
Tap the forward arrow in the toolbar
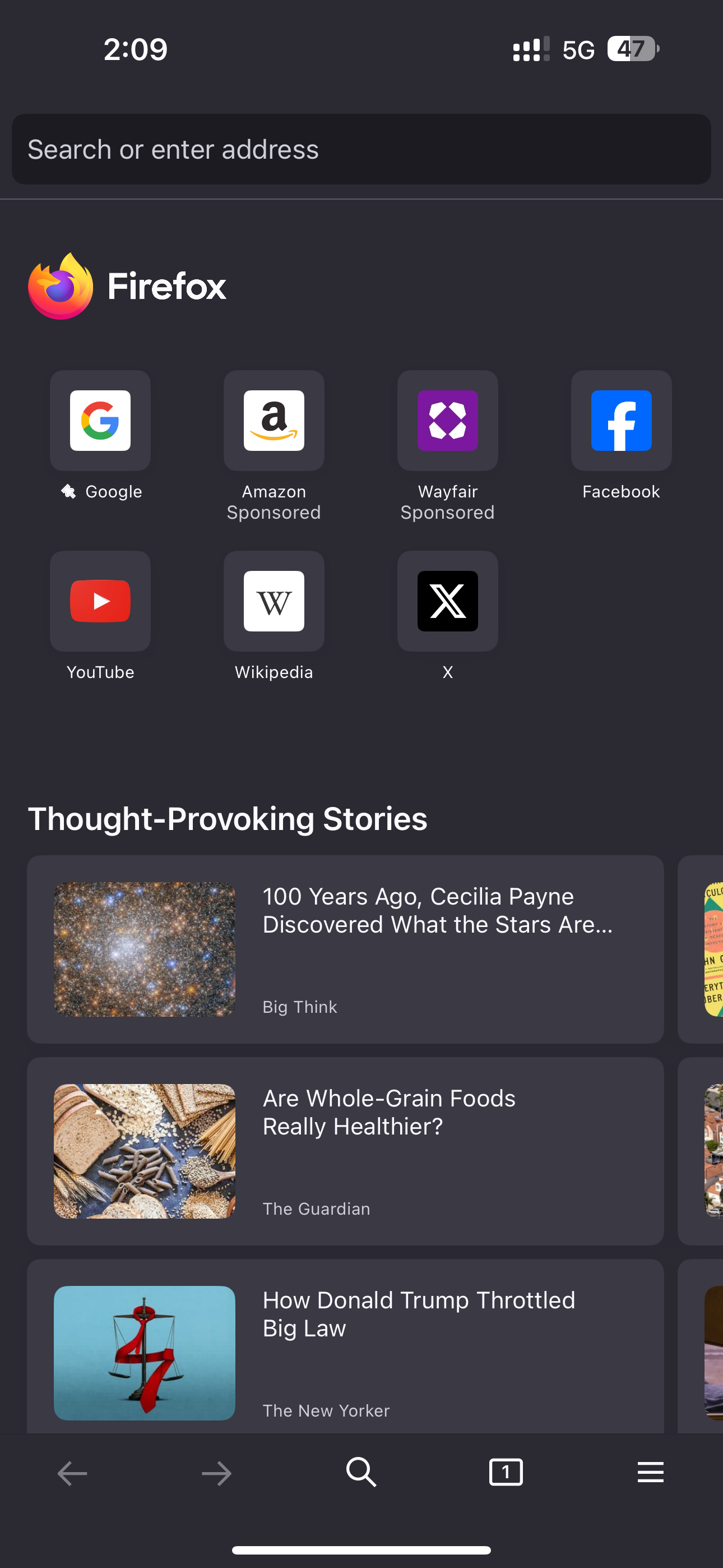[x=217, y=1473]
